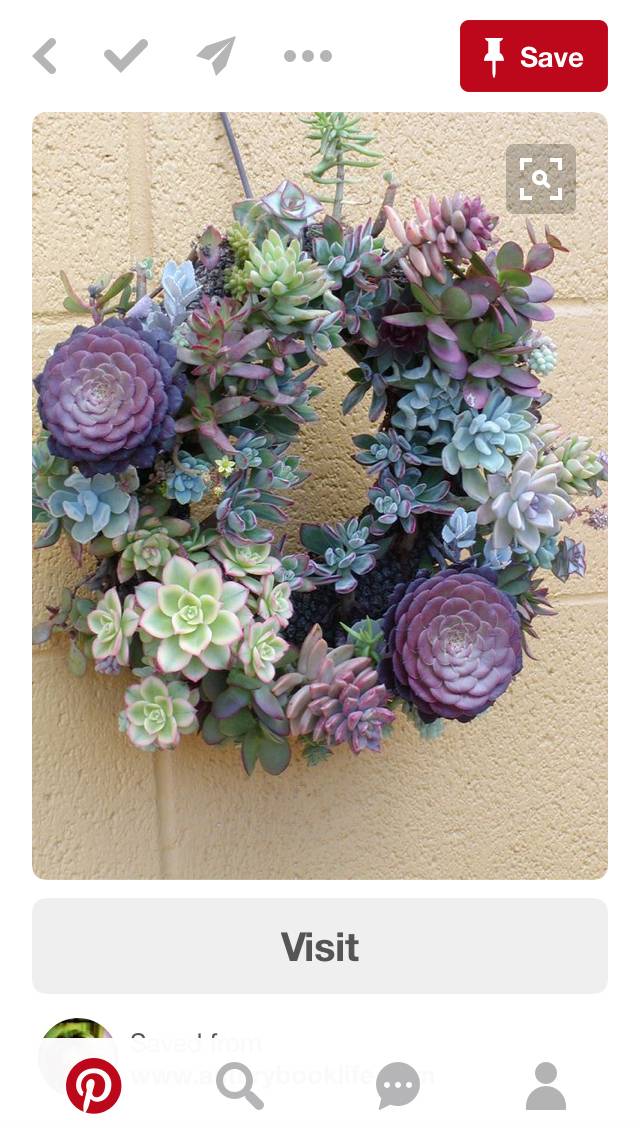This screenshot has height=1136, width=640.
Task: Open the messages and notifications tab
Action: [x=398, y=1086]
